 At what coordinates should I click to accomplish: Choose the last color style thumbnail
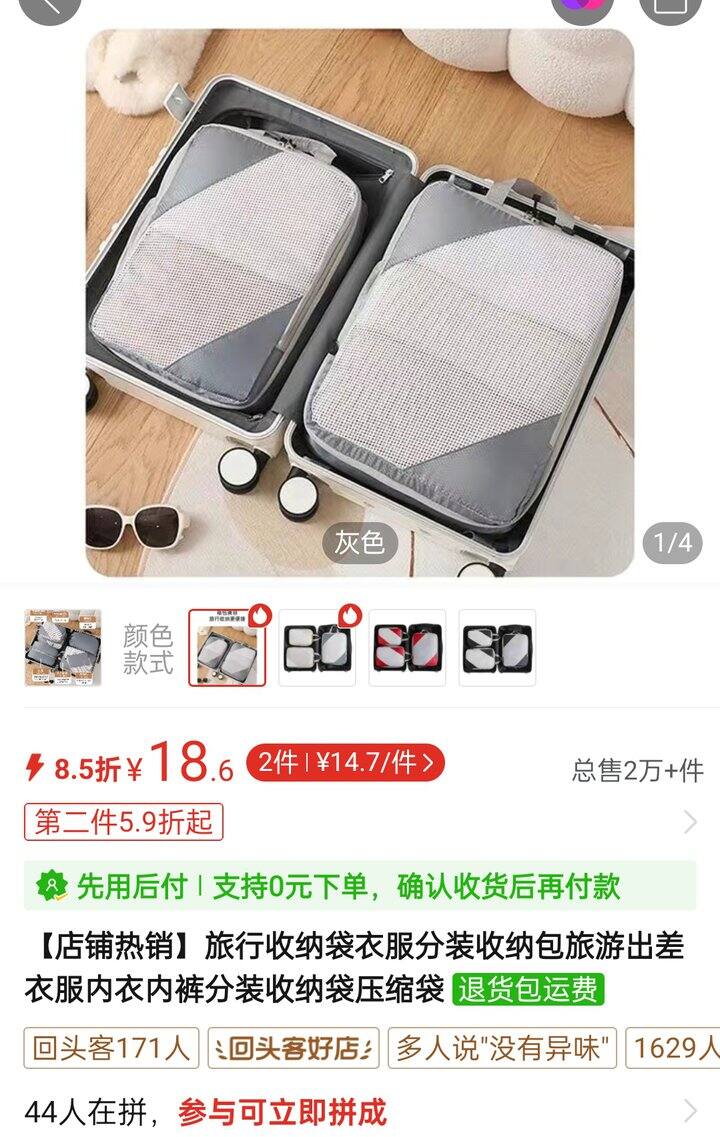(497, 648)
